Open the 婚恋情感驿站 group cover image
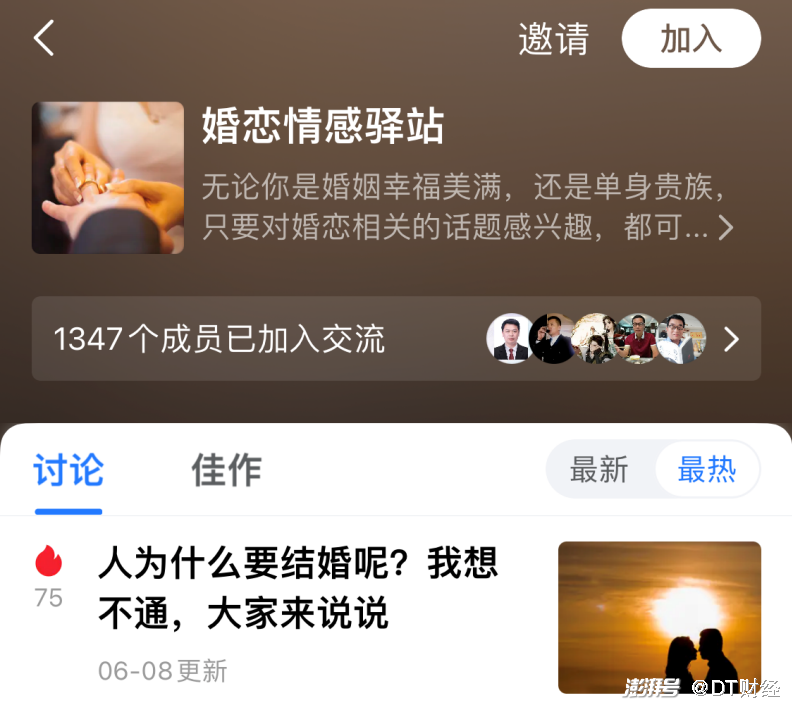792x705 pixels. 108,178
